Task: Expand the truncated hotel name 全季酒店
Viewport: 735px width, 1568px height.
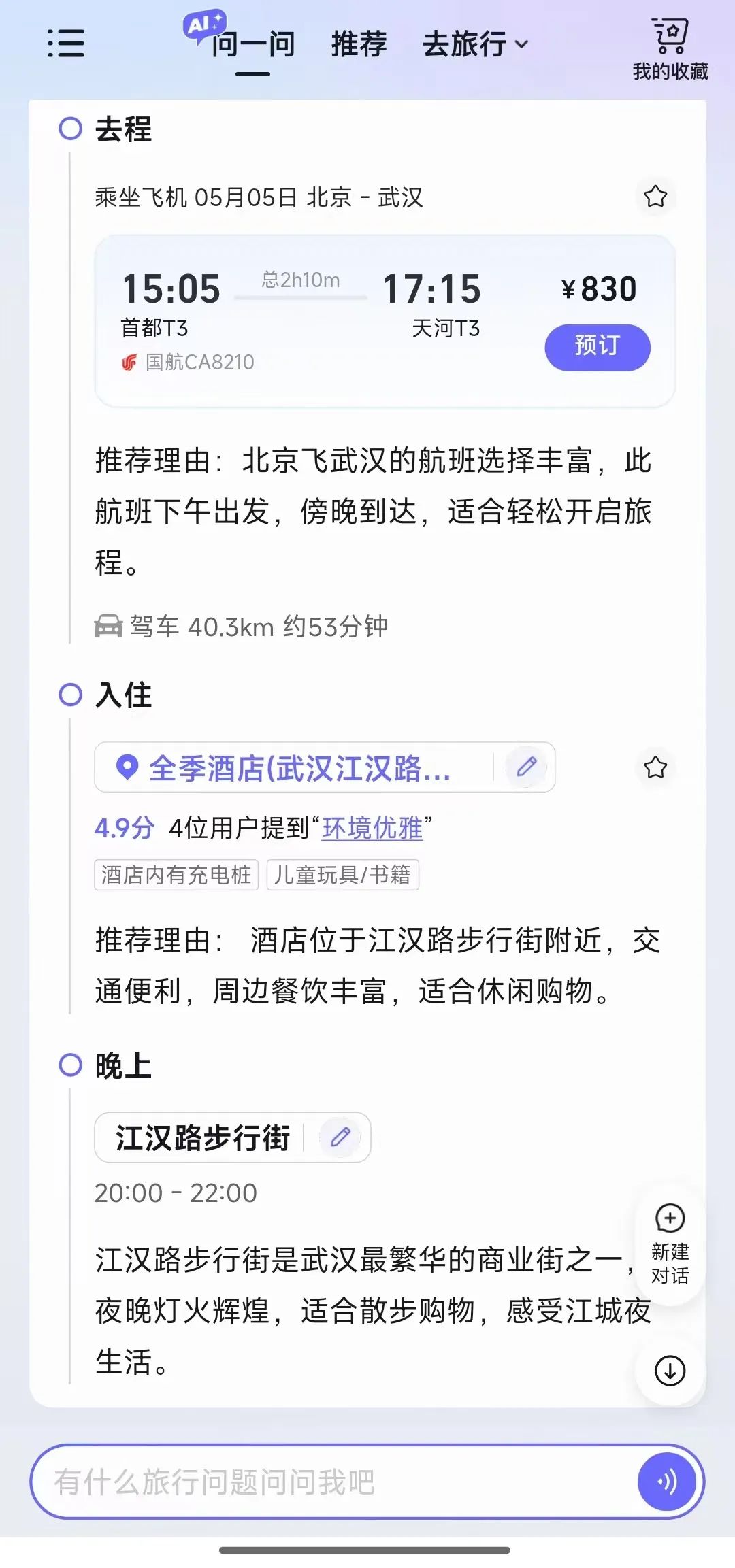Action: (x=306, y=767)
